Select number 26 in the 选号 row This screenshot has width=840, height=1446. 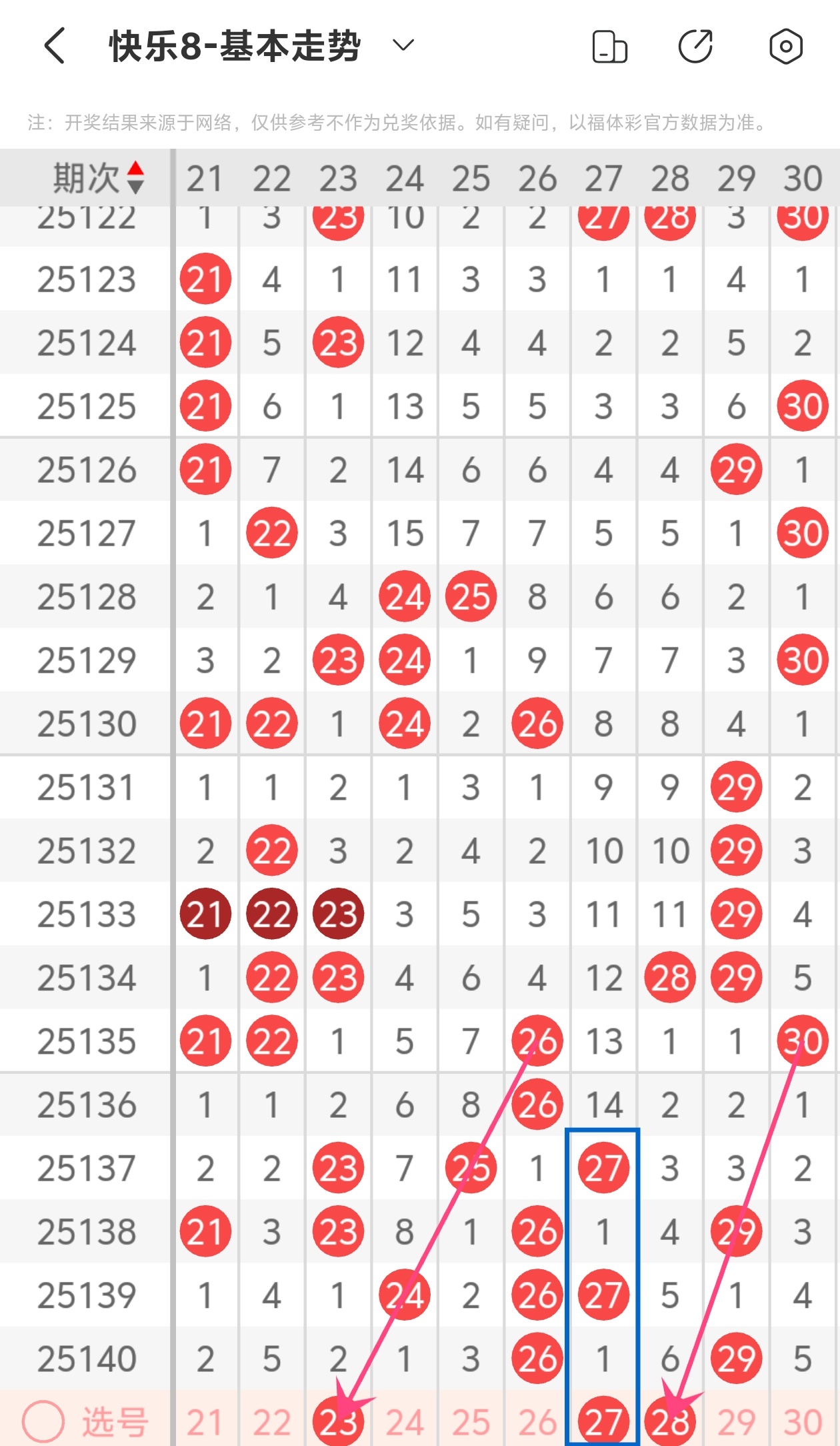click(537, 1423)
